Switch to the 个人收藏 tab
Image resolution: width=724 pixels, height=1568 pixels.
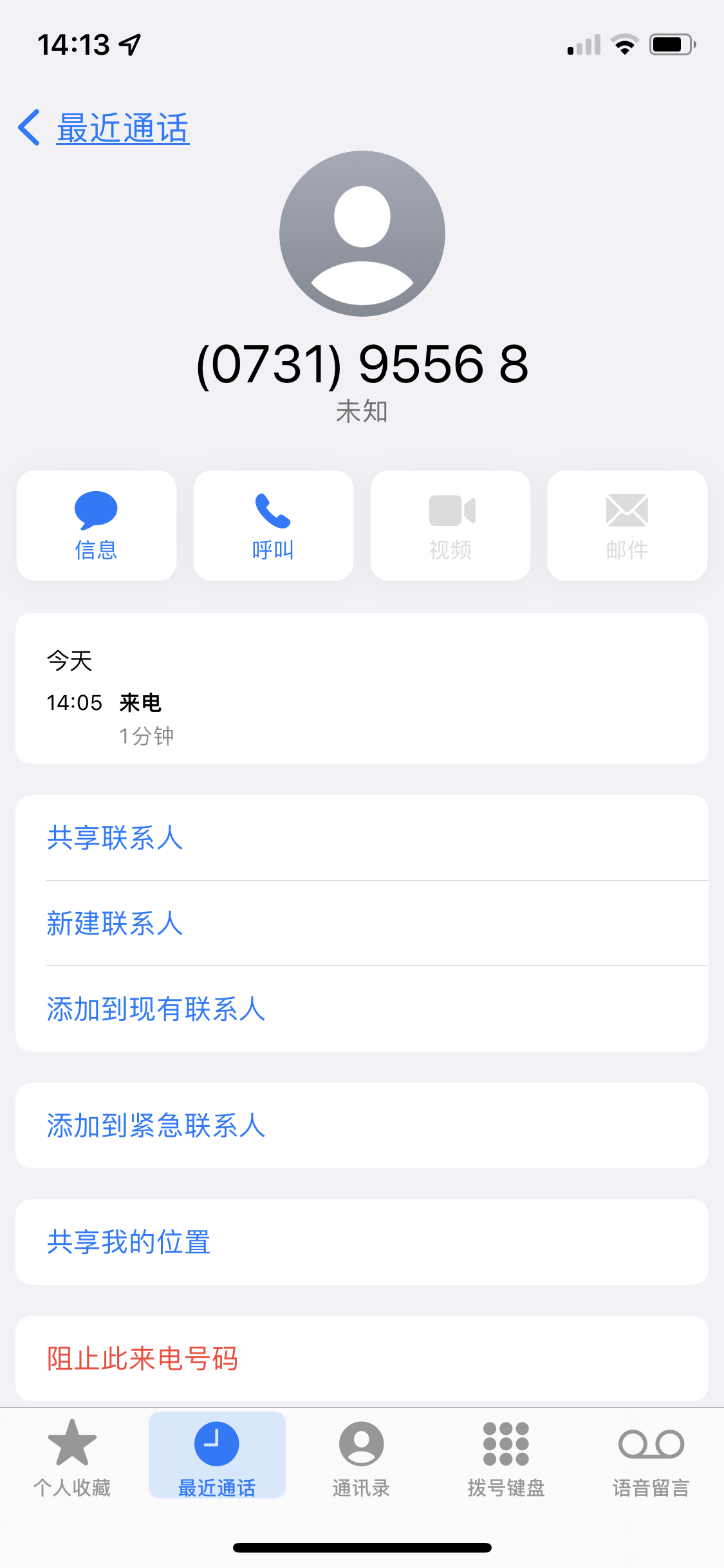(72, 1457)
